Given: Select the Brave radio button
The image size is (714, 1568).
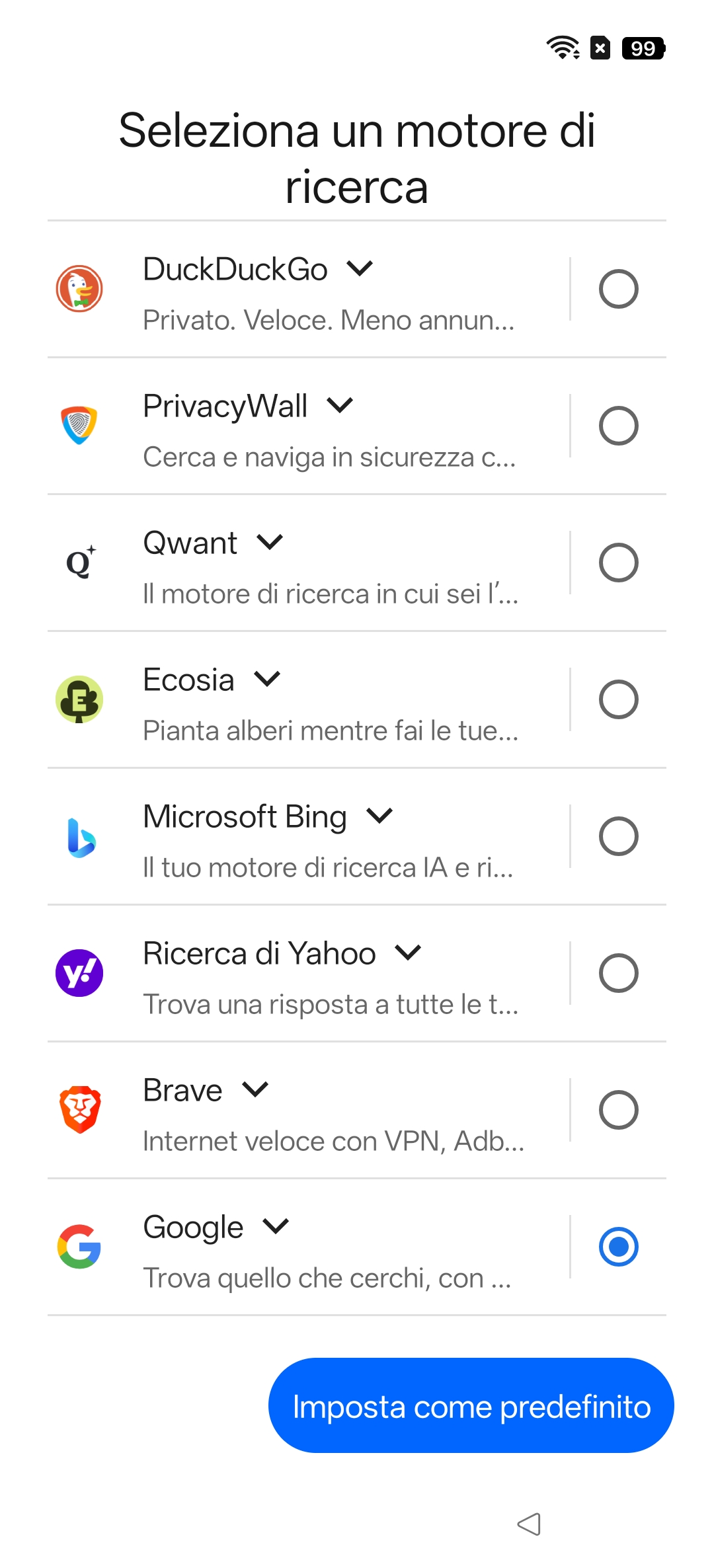Looking at the screenshot, I should tap(618, 1110).
